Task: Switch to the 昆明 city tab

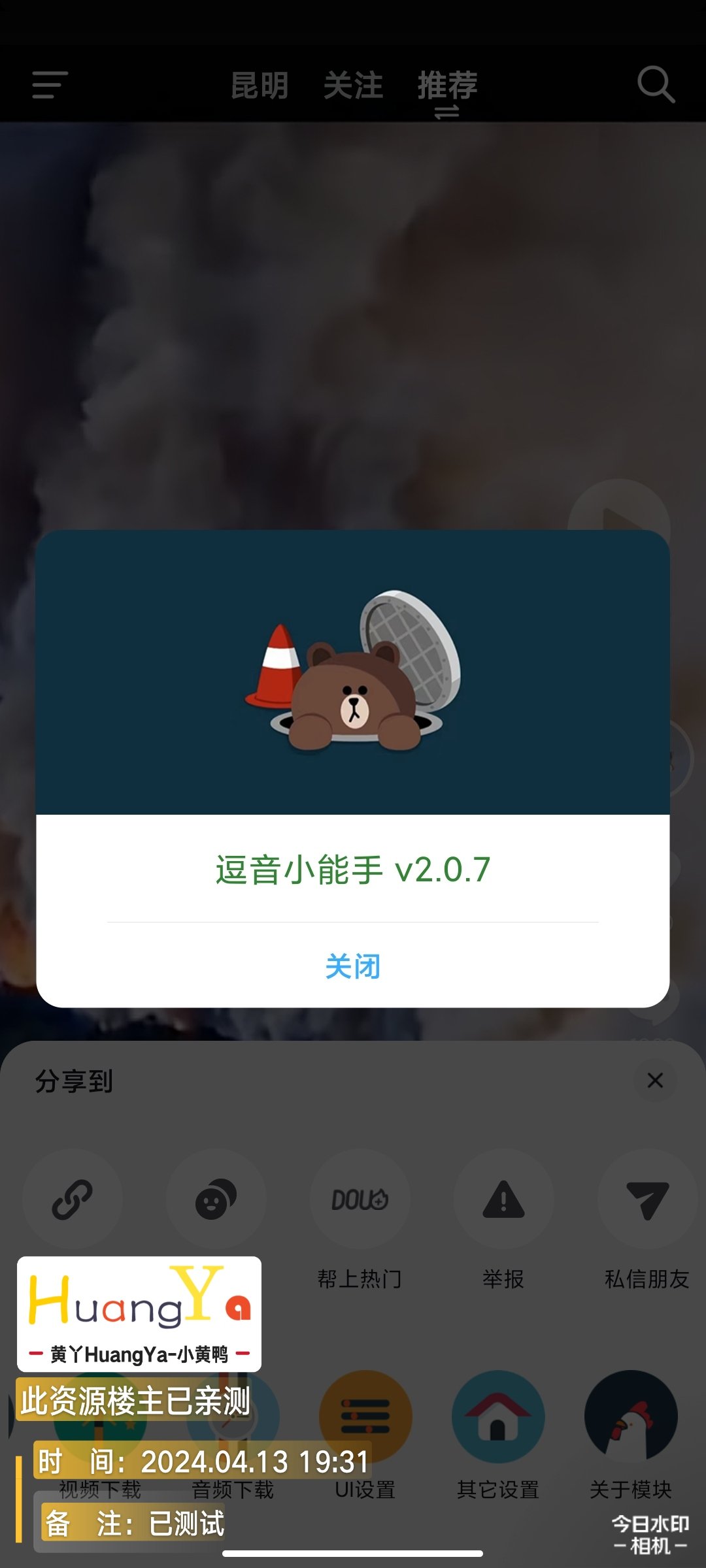Action: pyautogui.click(x=260, y=85)
